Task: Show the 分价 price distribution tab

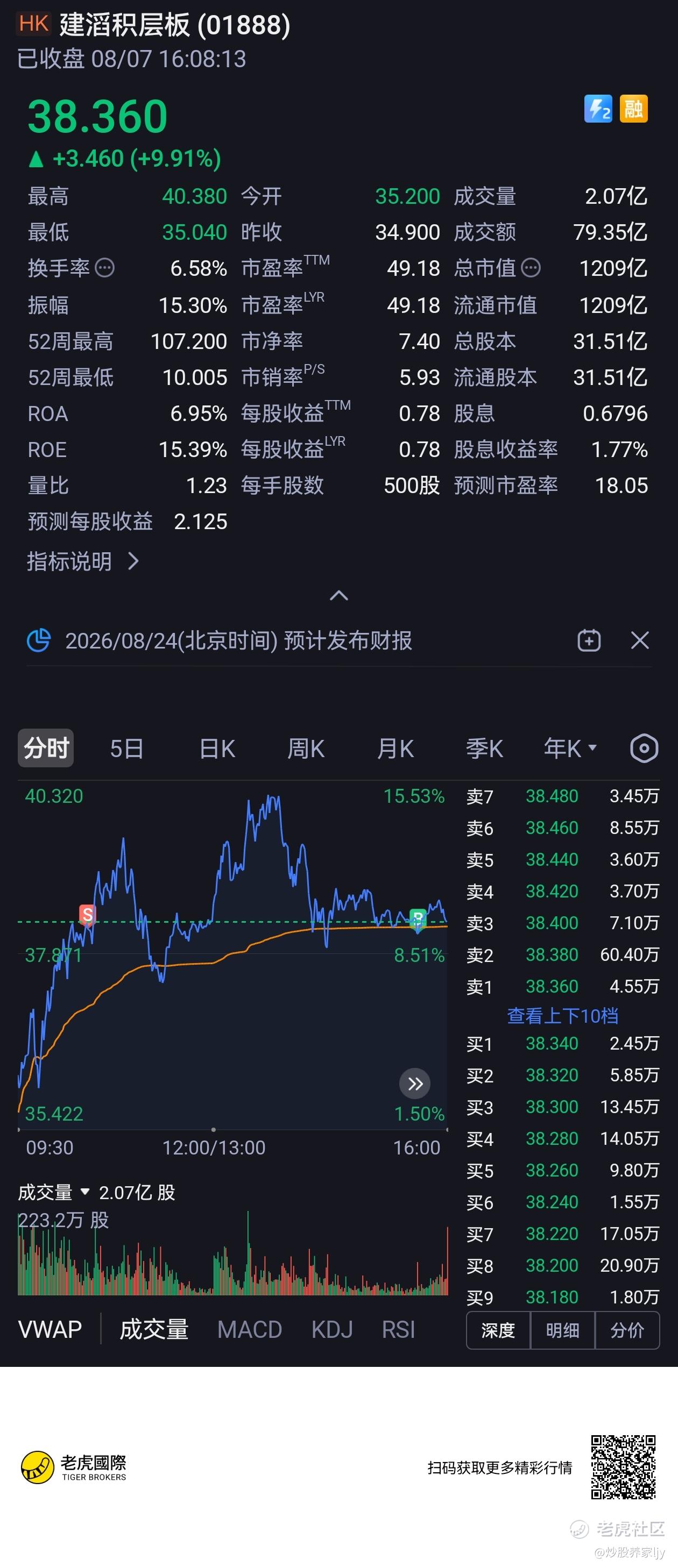Action: pos(627,1330)
